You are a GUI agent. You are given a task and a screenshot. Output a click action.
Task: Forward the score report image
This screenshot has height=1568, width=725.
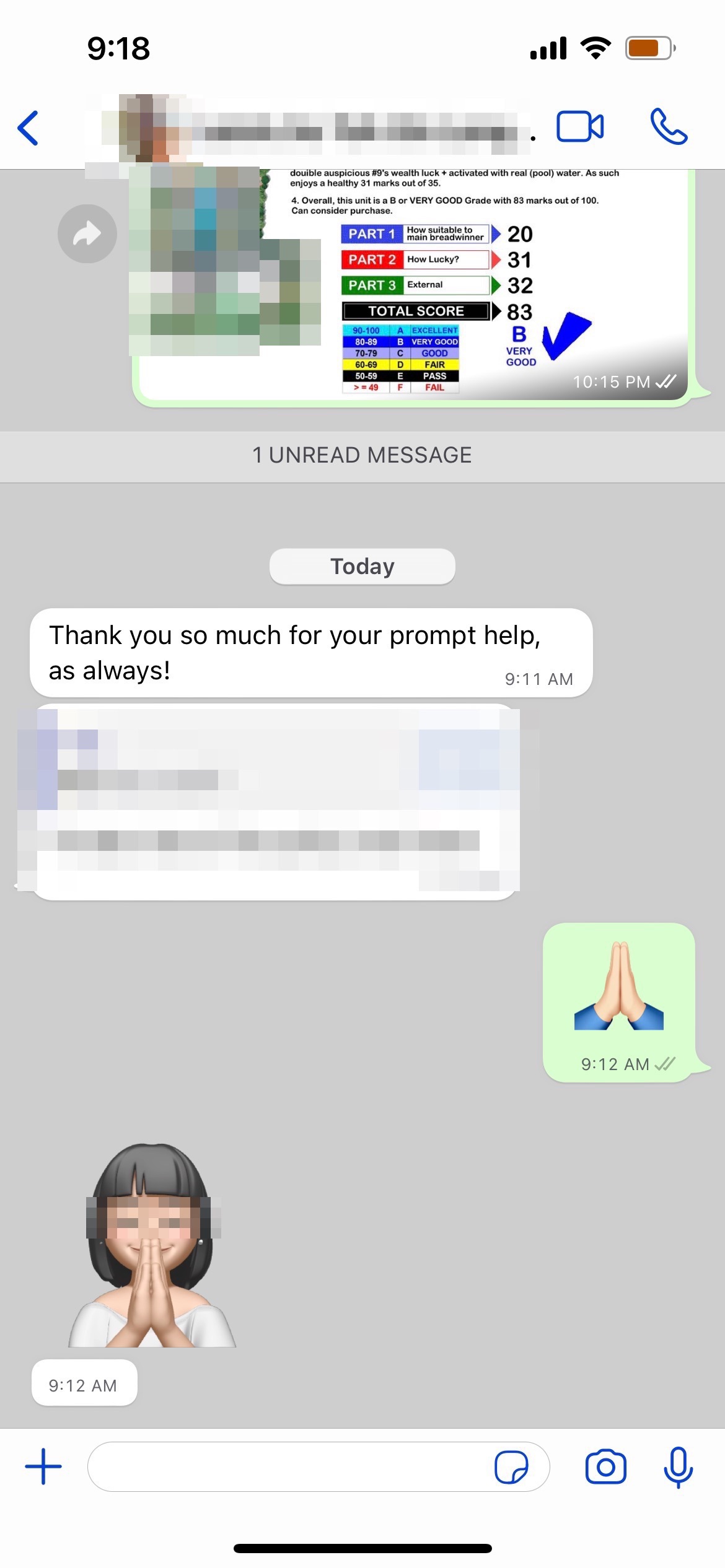(87, 234)
